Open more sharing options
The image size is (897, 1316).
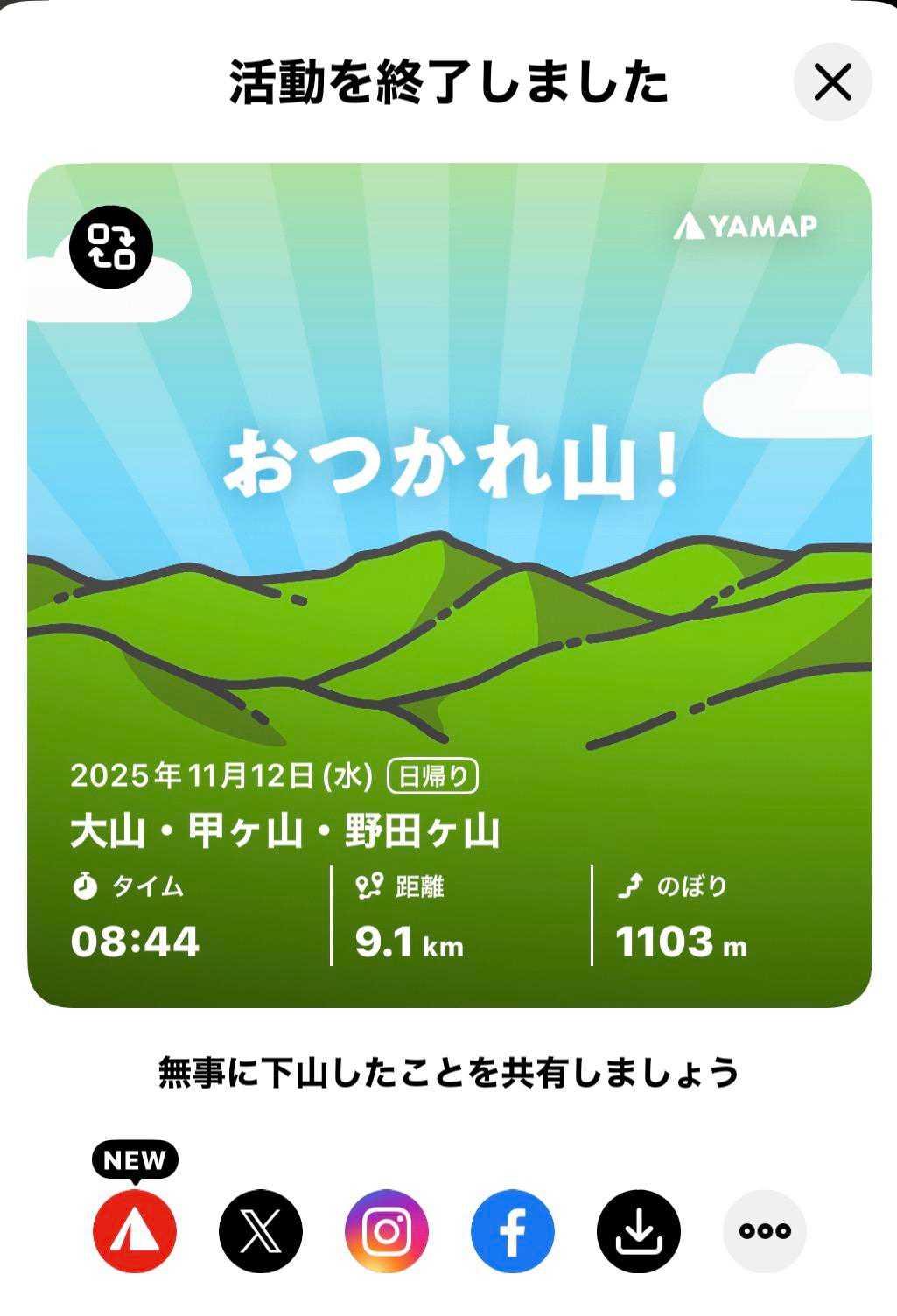pos(765,1231)
